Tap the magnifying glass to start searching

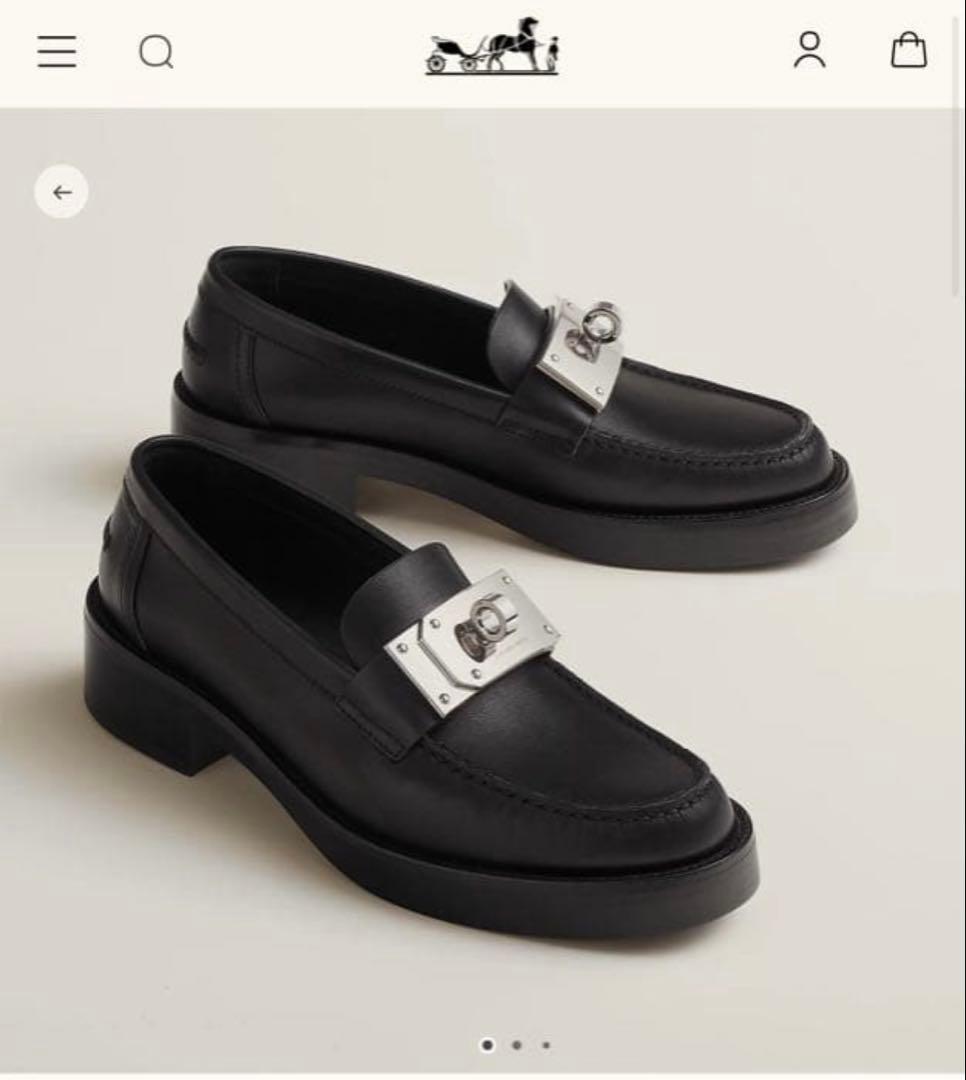click(x=155, y=52)
